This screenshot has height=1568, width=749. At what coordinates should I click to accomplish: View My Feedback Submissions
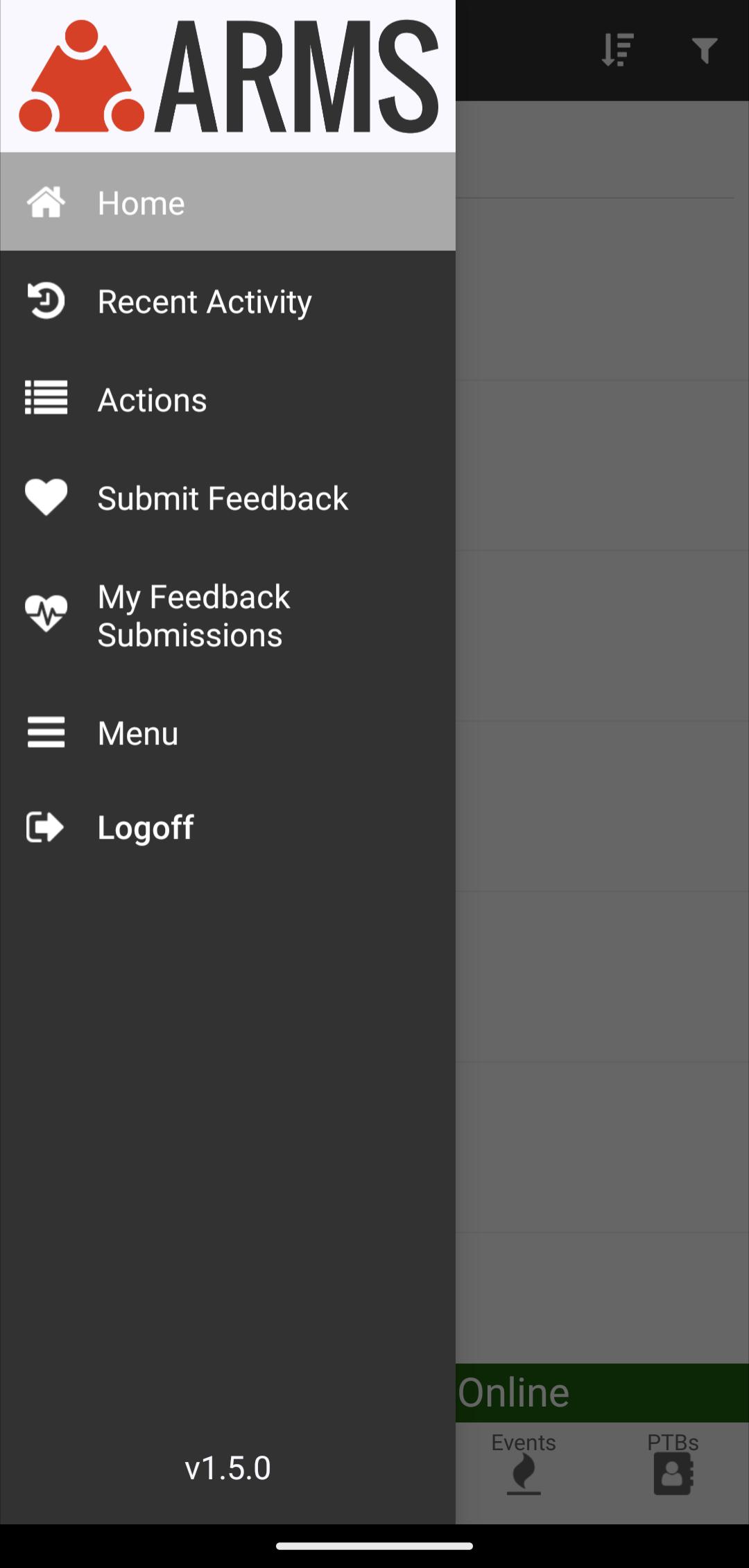point(227,616)
